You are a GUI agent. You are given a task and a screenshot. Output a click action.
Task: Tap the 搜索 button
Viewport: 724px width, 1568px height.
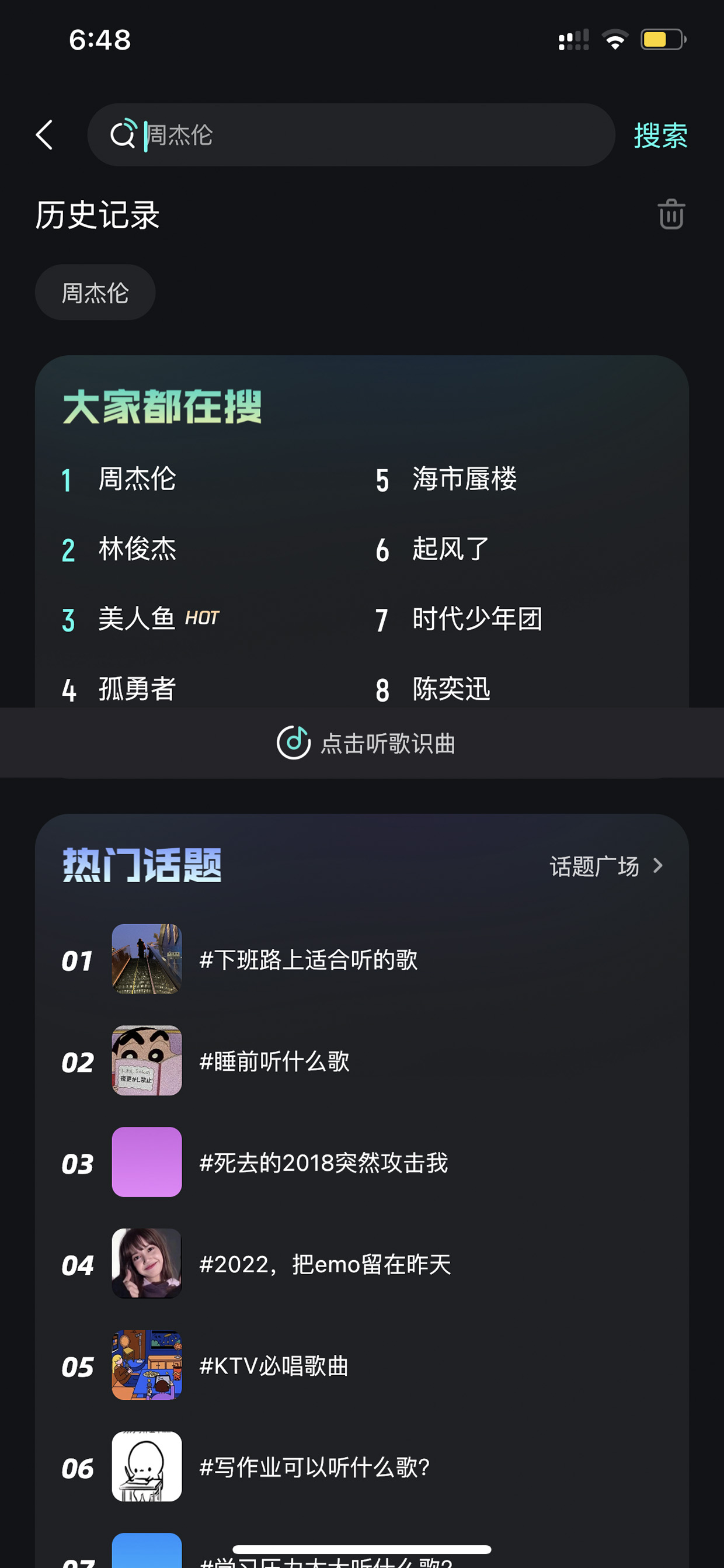coord(660,135)
